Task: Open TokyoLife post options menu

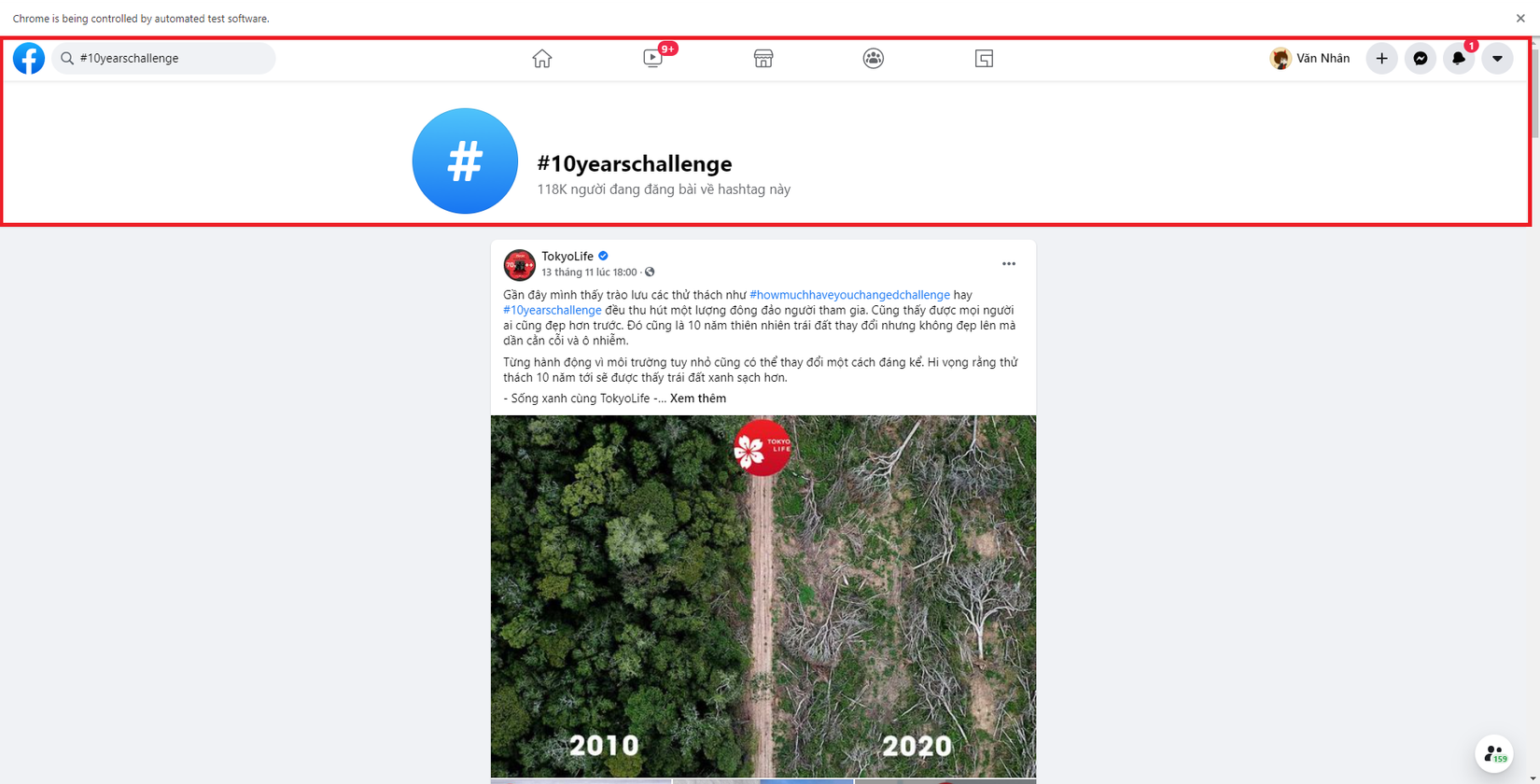Action: [x=1008, y=264]
